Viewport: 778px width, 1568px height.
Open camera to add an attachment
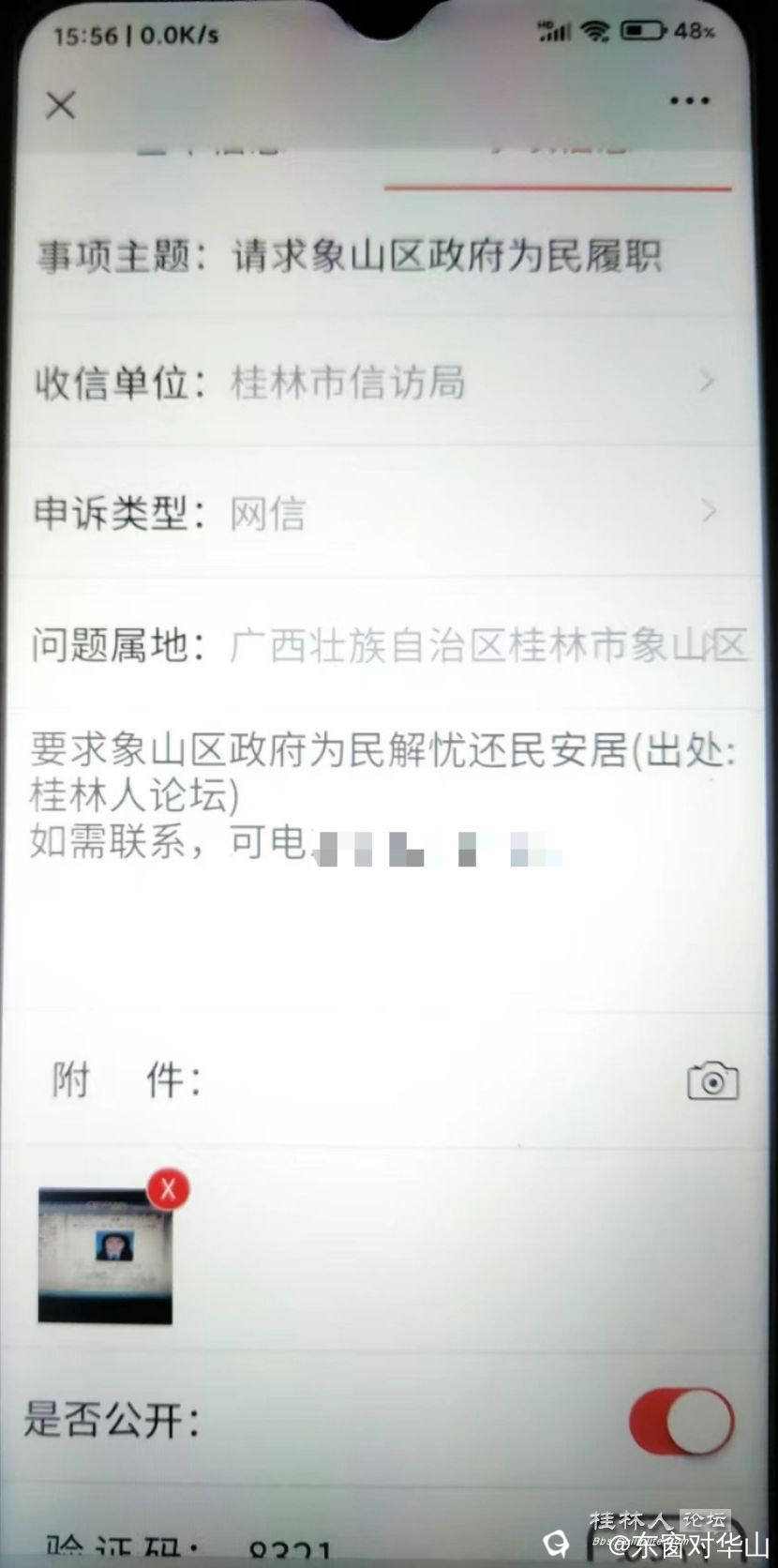coord(711,1080)
